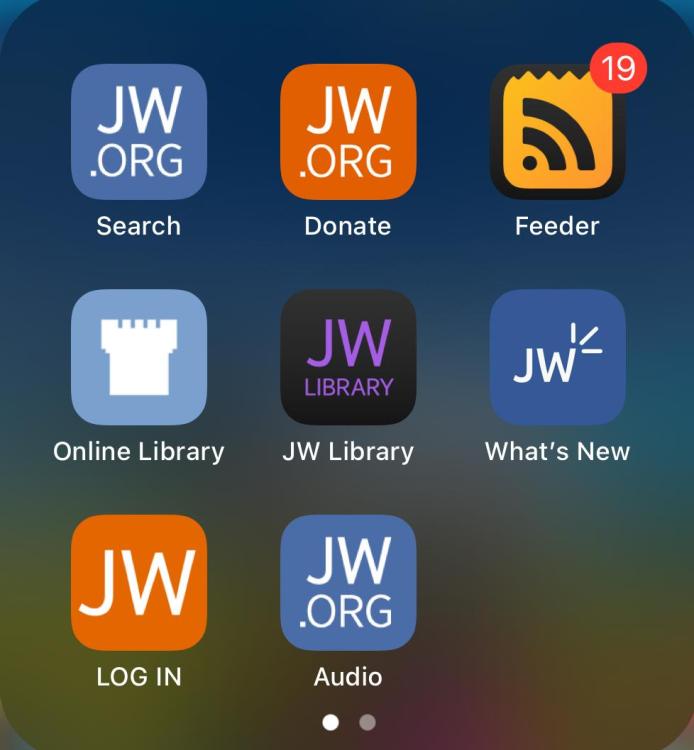The height and width of the screenshot is (750, 694).
Task: Tap the orange LOG IN icon
Action: click(x=139, y=583)
